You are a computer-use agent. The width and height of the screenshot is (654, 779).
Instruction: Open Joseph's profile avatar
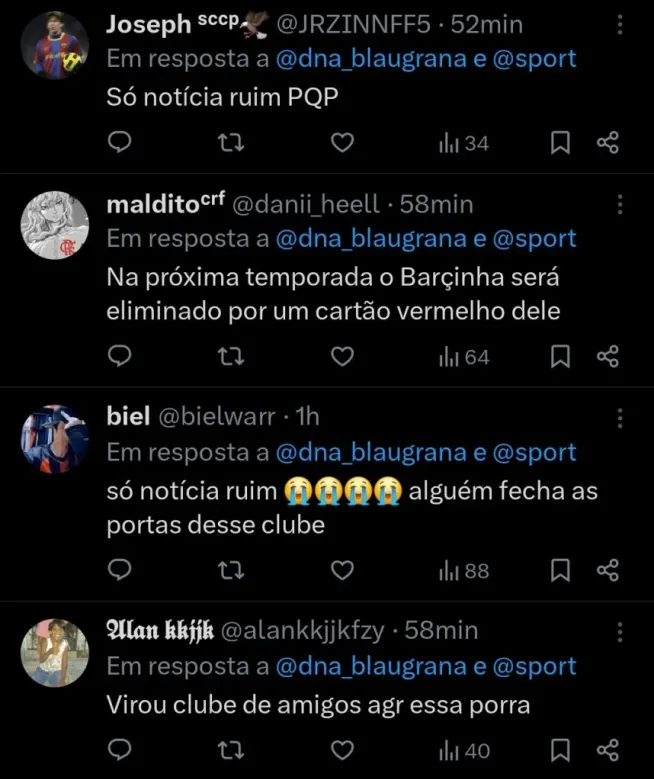[55, 45]
